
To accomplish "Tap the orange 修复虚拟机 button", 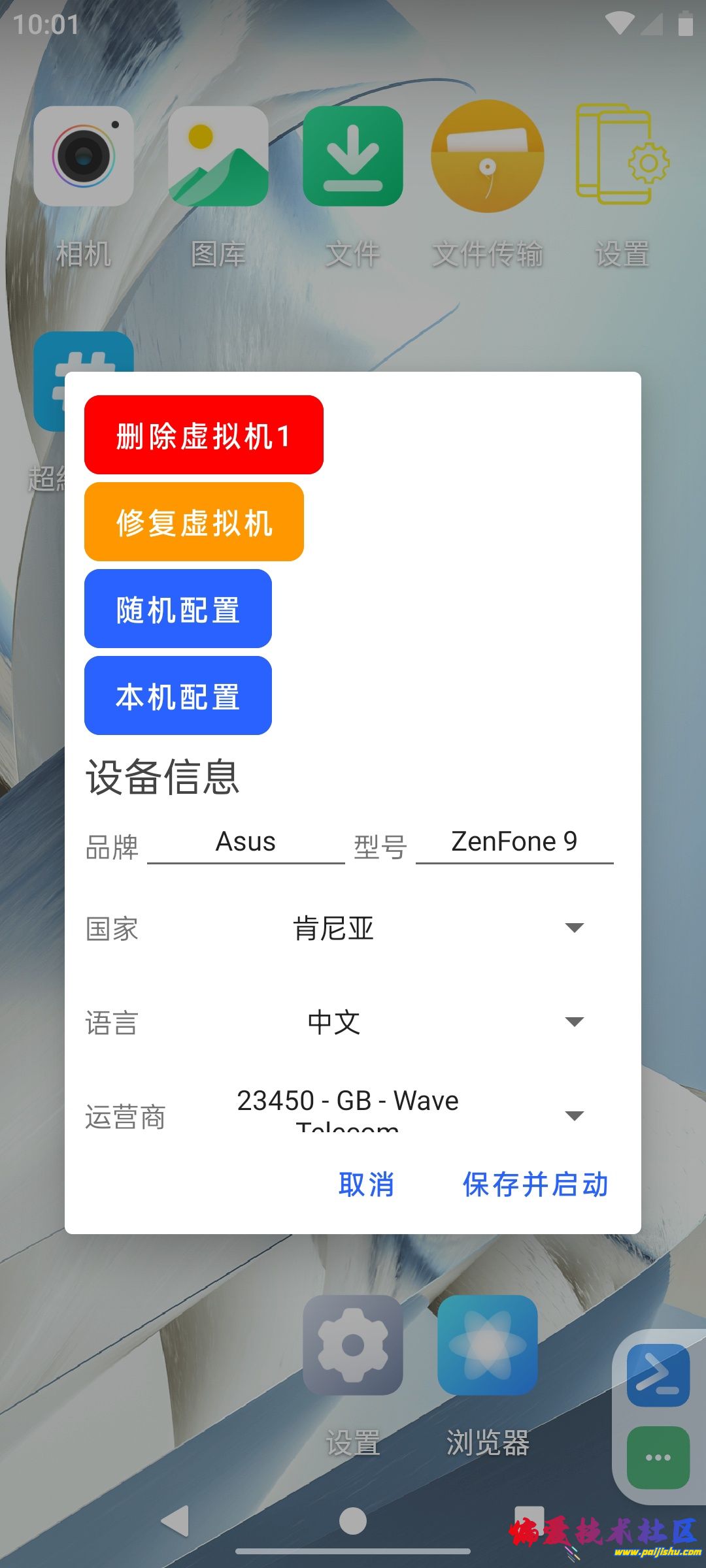I will [193, 522].
